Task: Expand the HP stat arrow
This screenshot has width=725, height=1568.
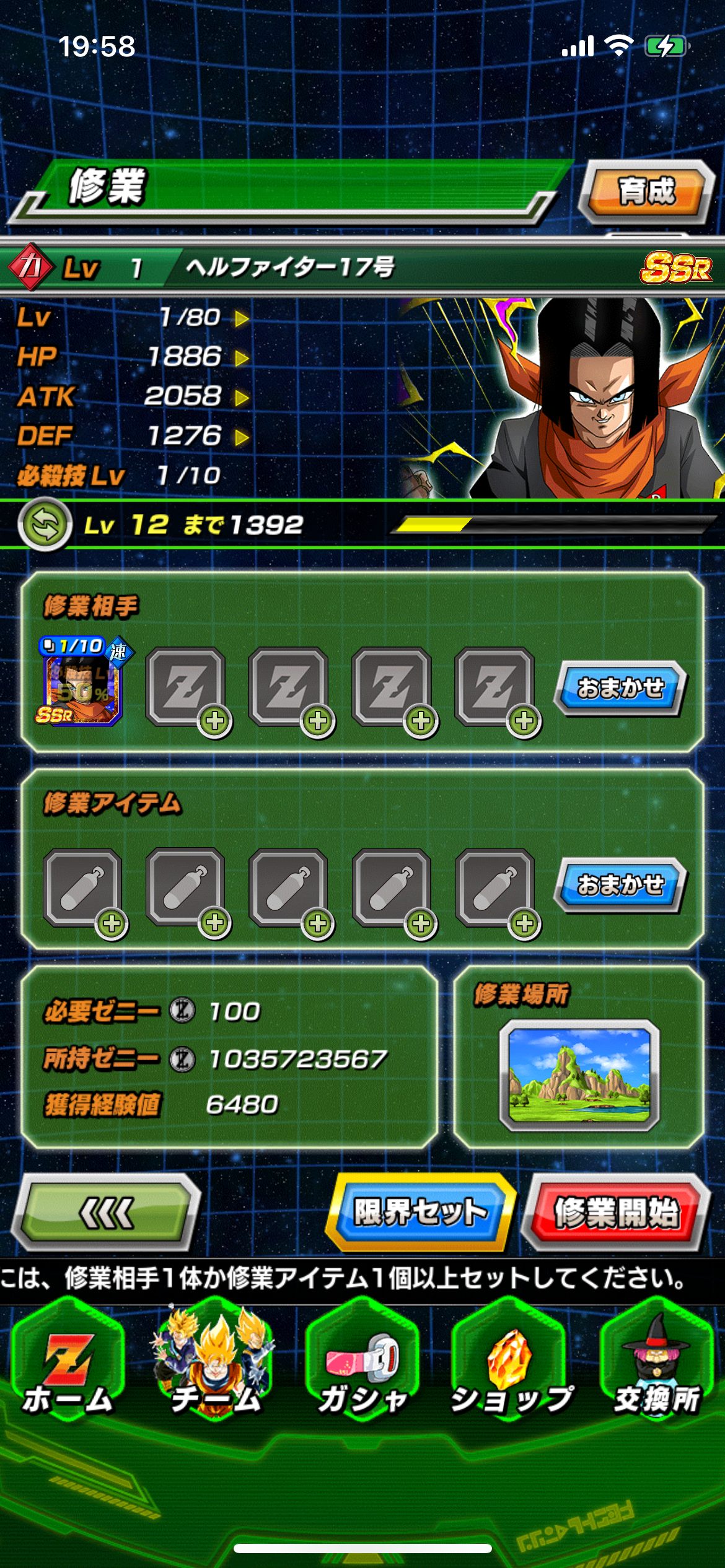Action: coord(242,358)
